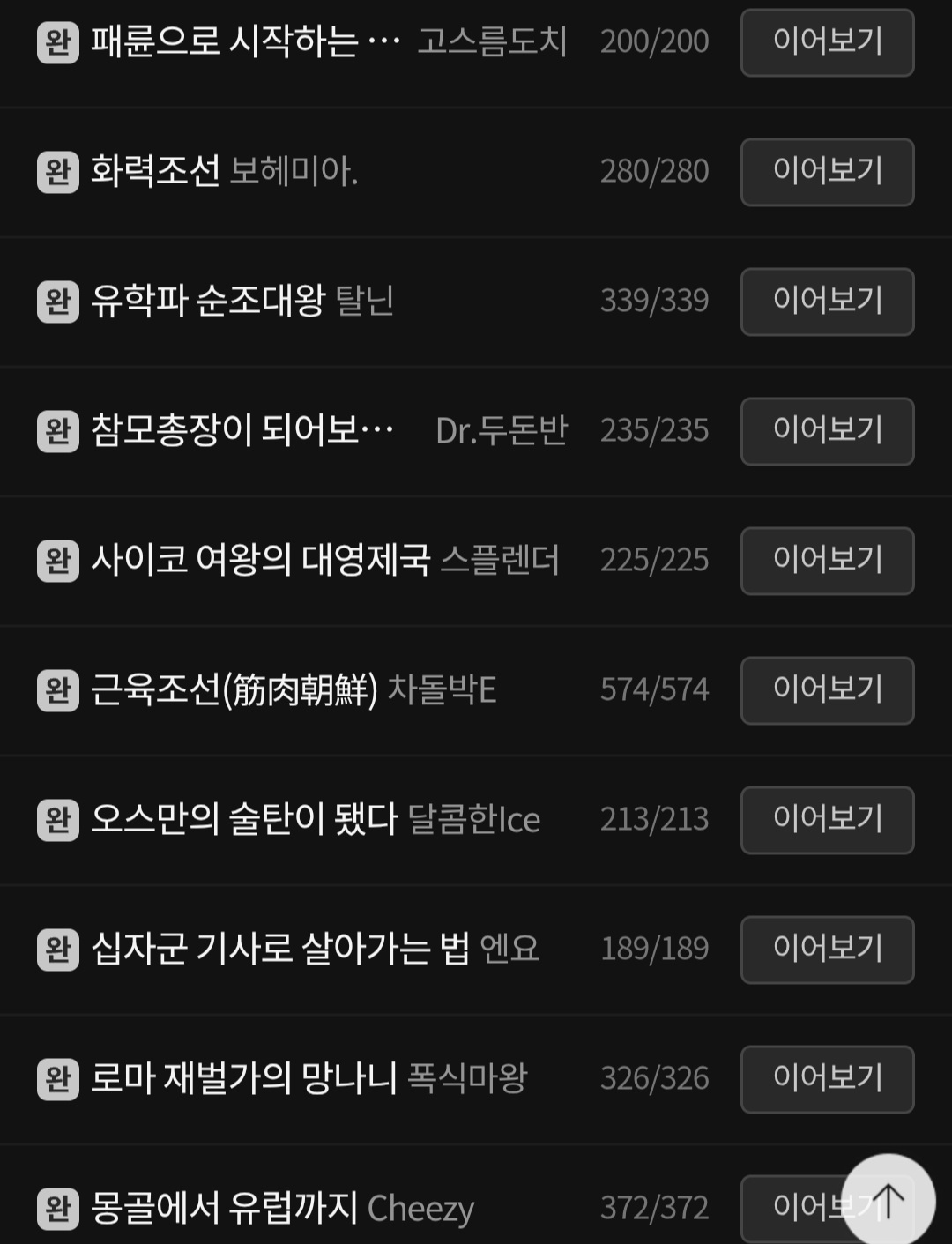Screen dimensions: 952x1244
Task: Tap 이어보기 for 화력조선
Action: 827,172
